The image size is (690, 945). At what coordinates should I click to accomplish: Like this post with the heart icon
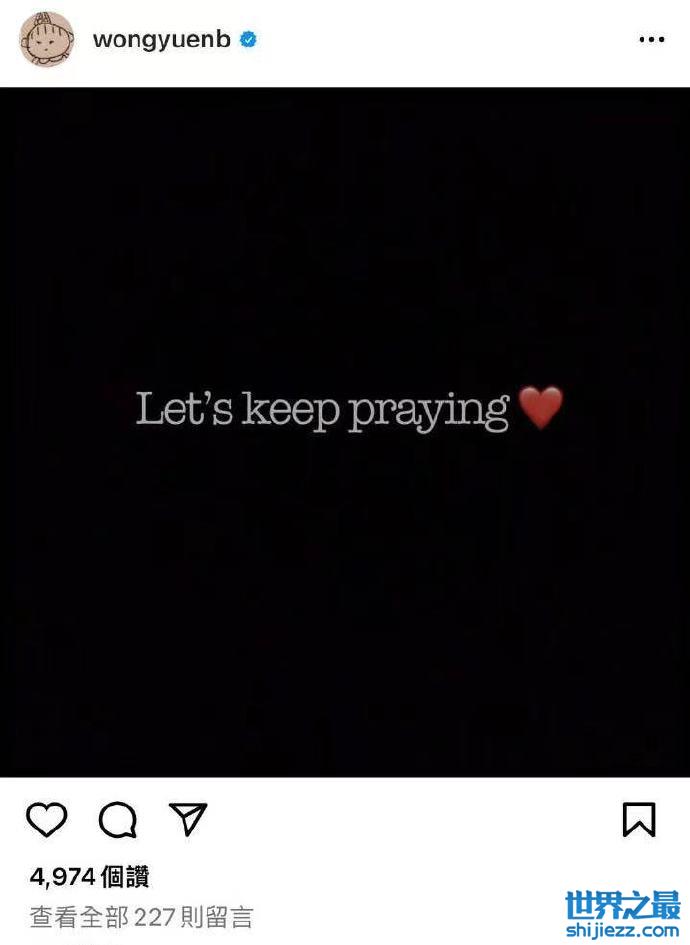(46, 820)
